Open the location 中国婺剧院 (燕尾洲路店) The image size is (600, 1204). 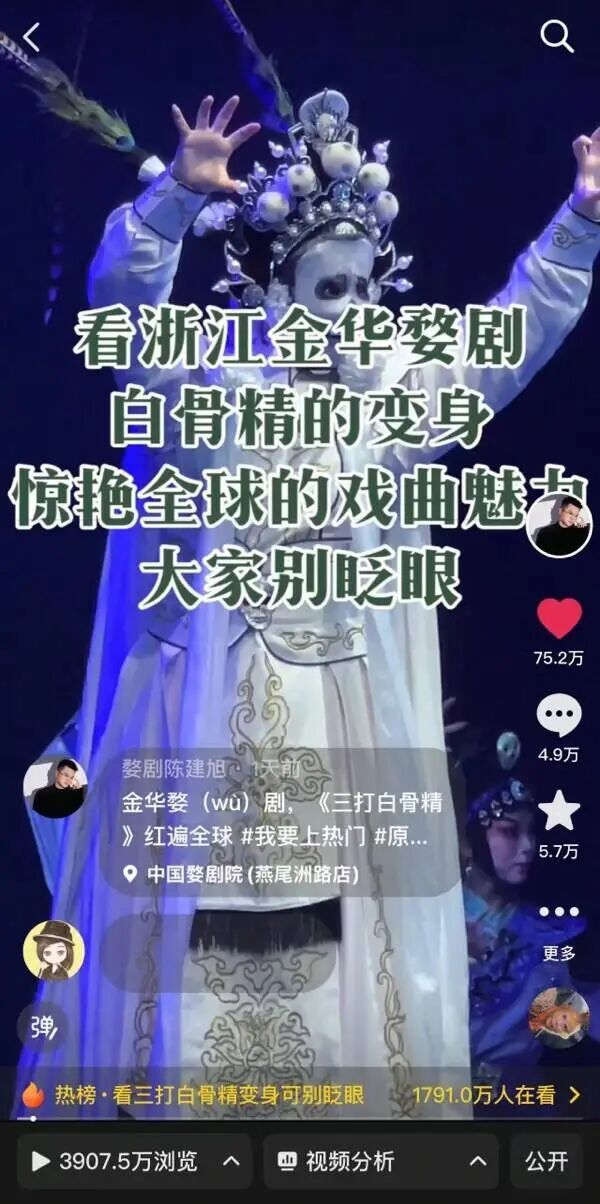coord(252,874)
